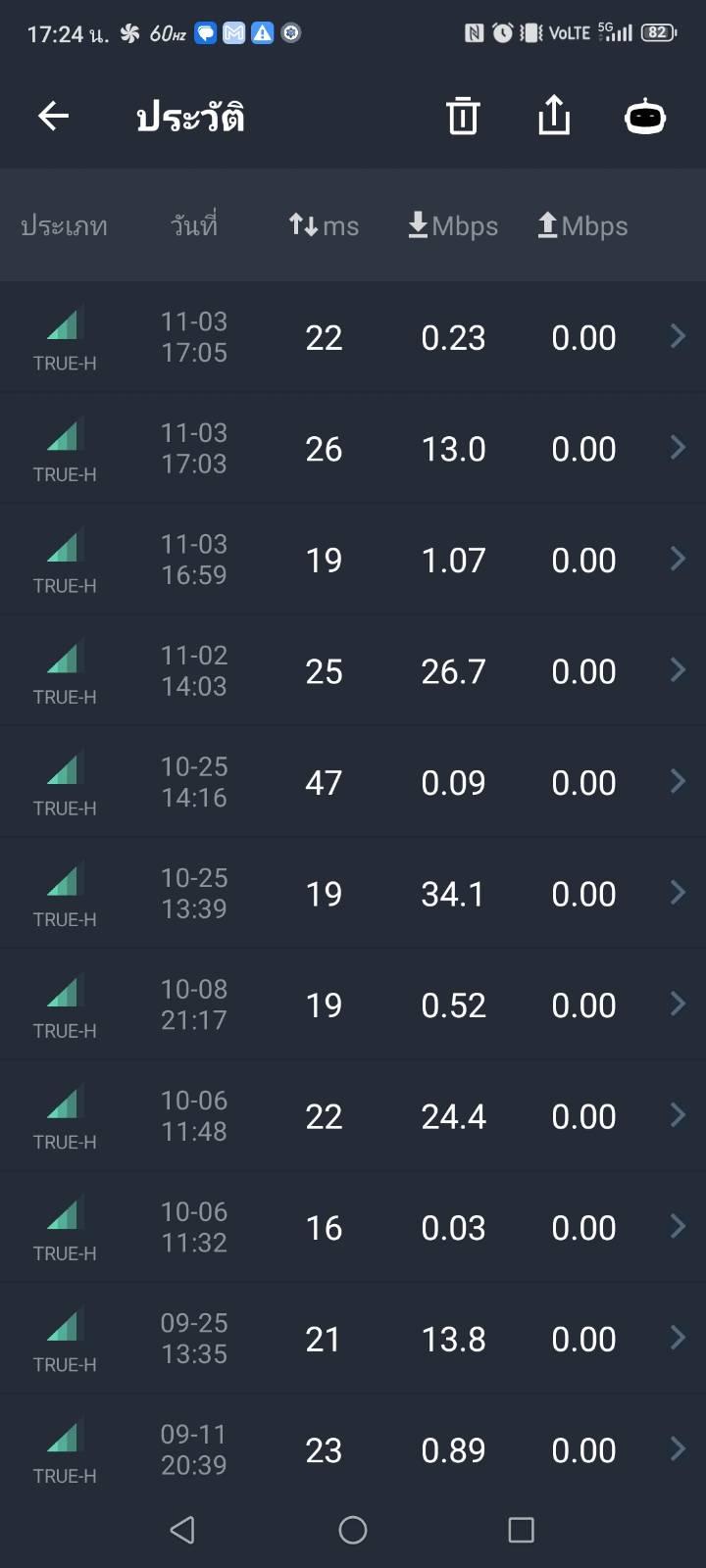View the 09-11 20:39 test details
706x1568 pixels.
[x=353, y=1450]
